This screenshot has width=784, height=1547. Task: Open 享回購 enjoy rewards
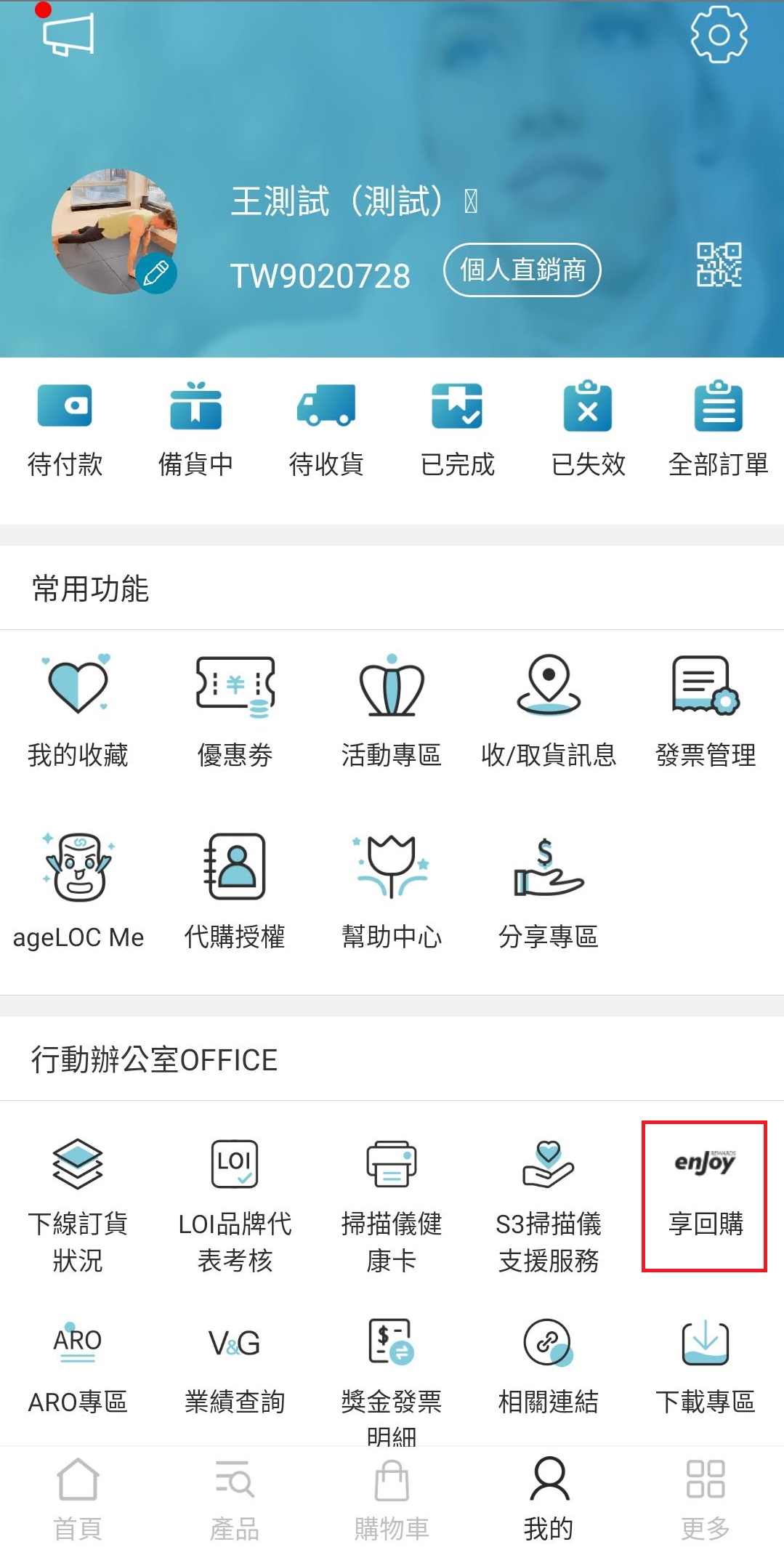pyautogui.click(x=704, y=1195)
